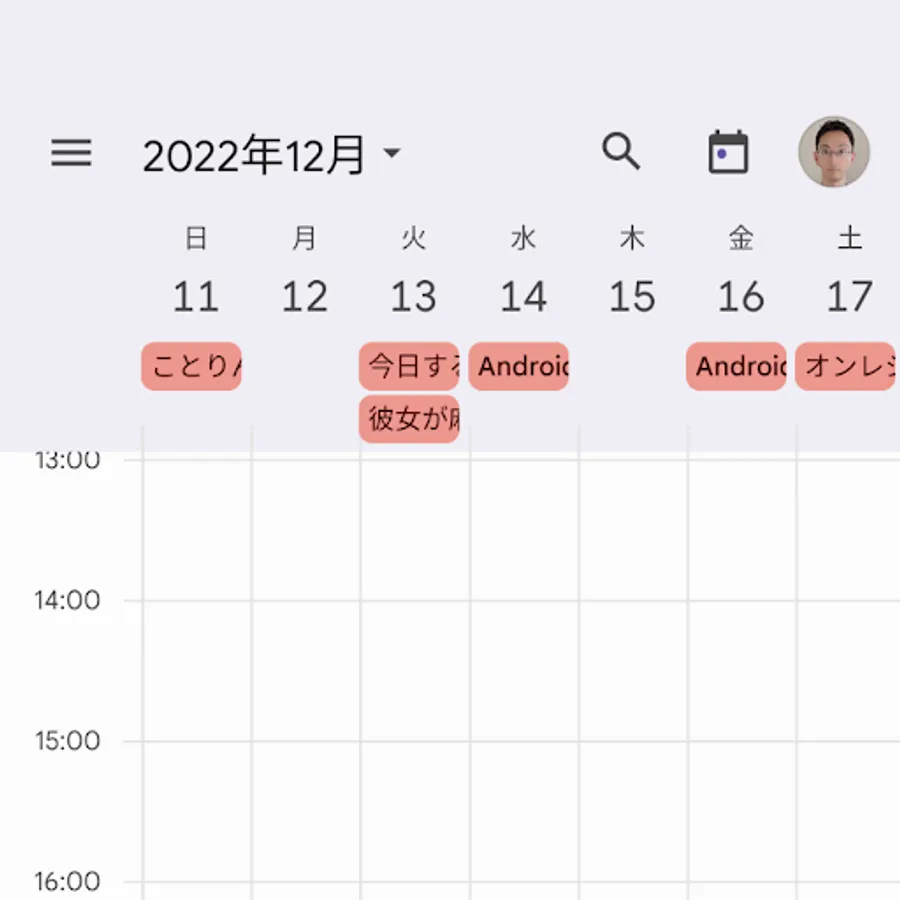
Task: Open the hamburger navigation menu
Action: (x=71, y=153)
